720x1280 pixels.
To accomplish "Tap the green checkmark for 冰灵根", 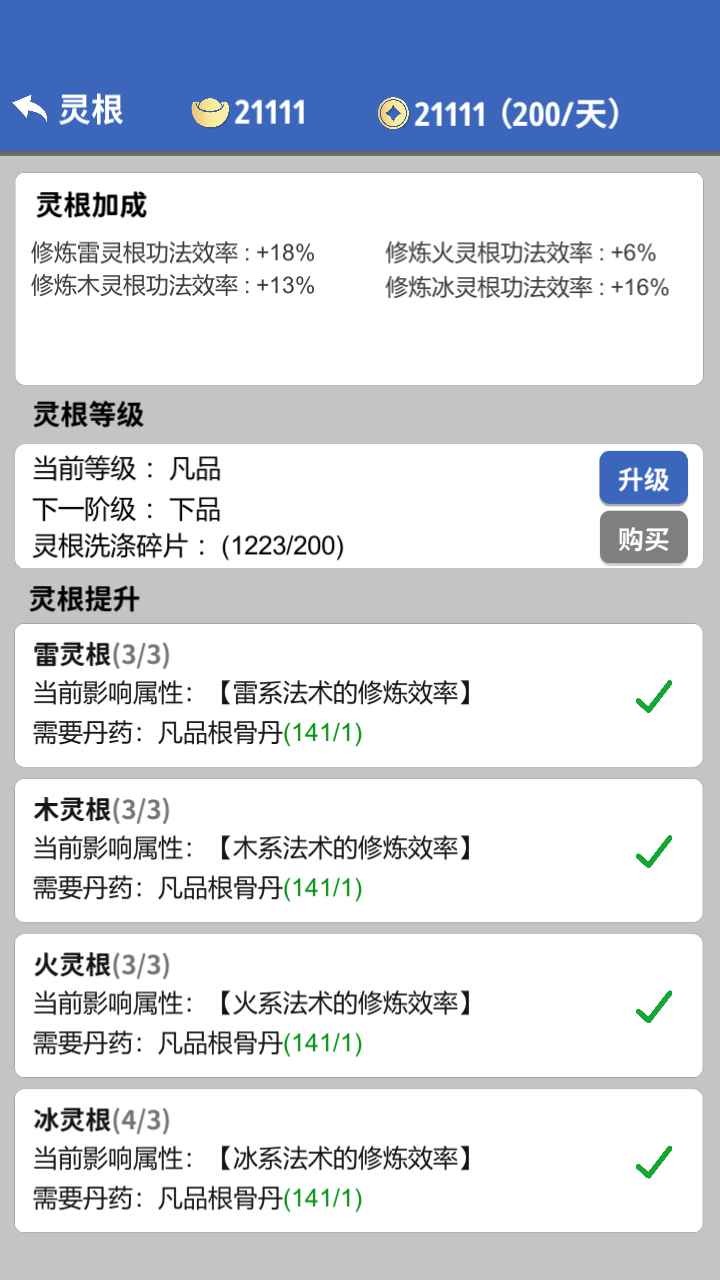I will 653,1161.
